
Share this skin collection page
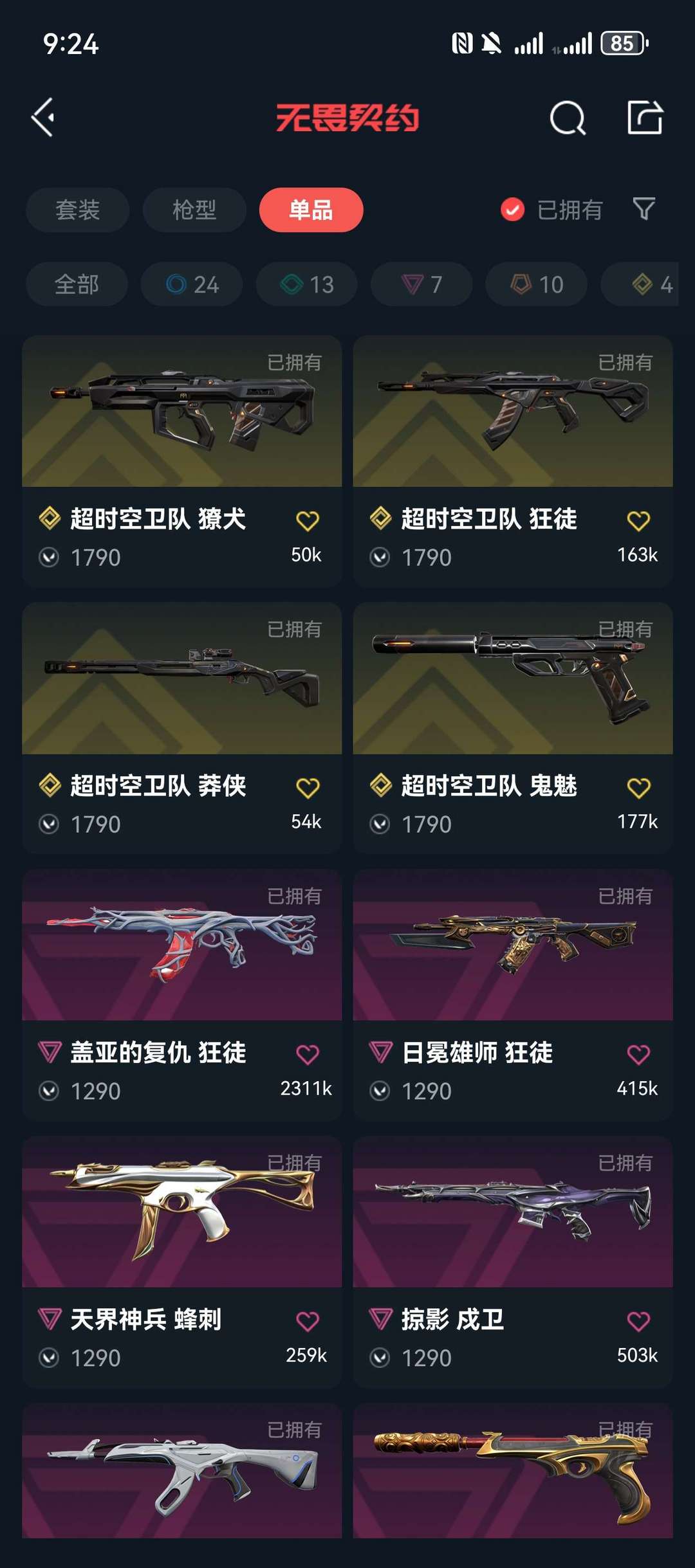point(645,118)
